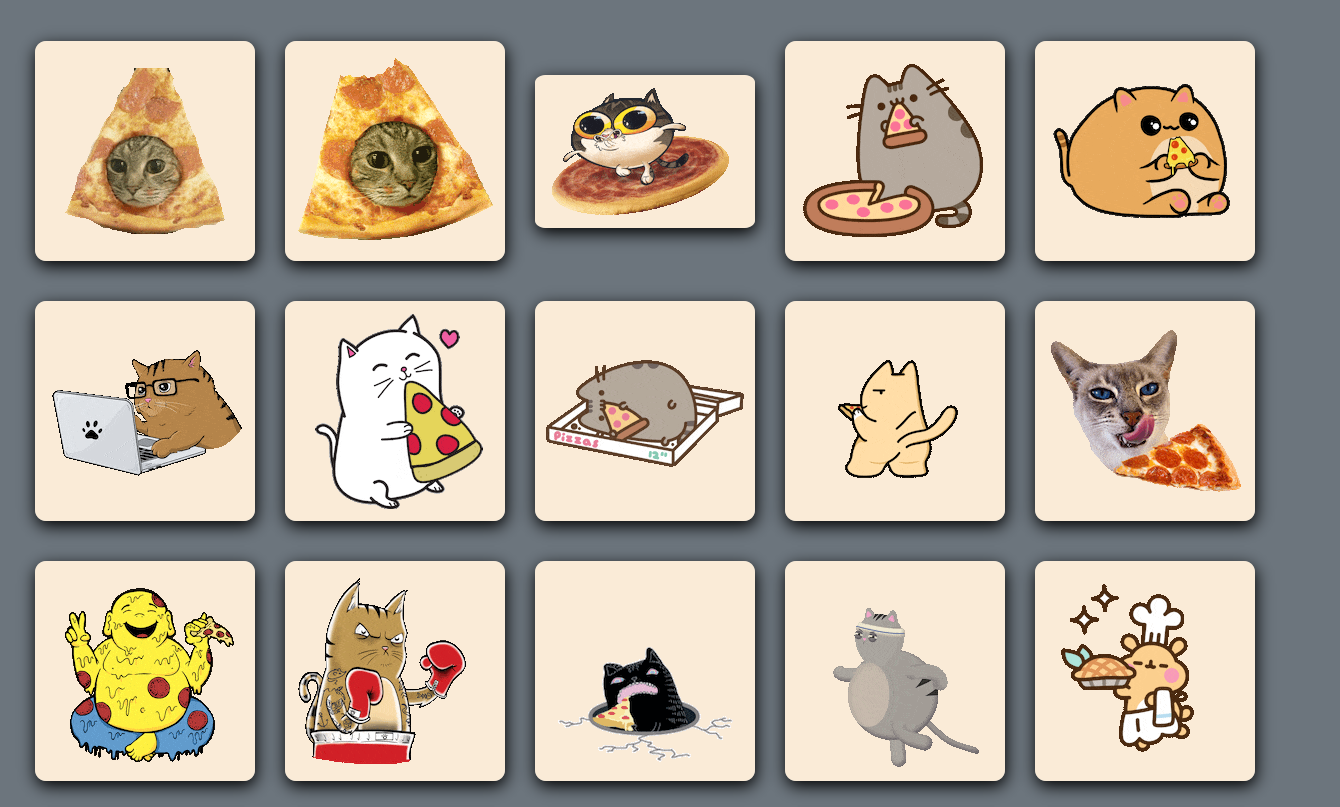Select gray Pusheen eating slice beside whole pizza
This screenshot has width=1340, height=807.
coord(895,151)
